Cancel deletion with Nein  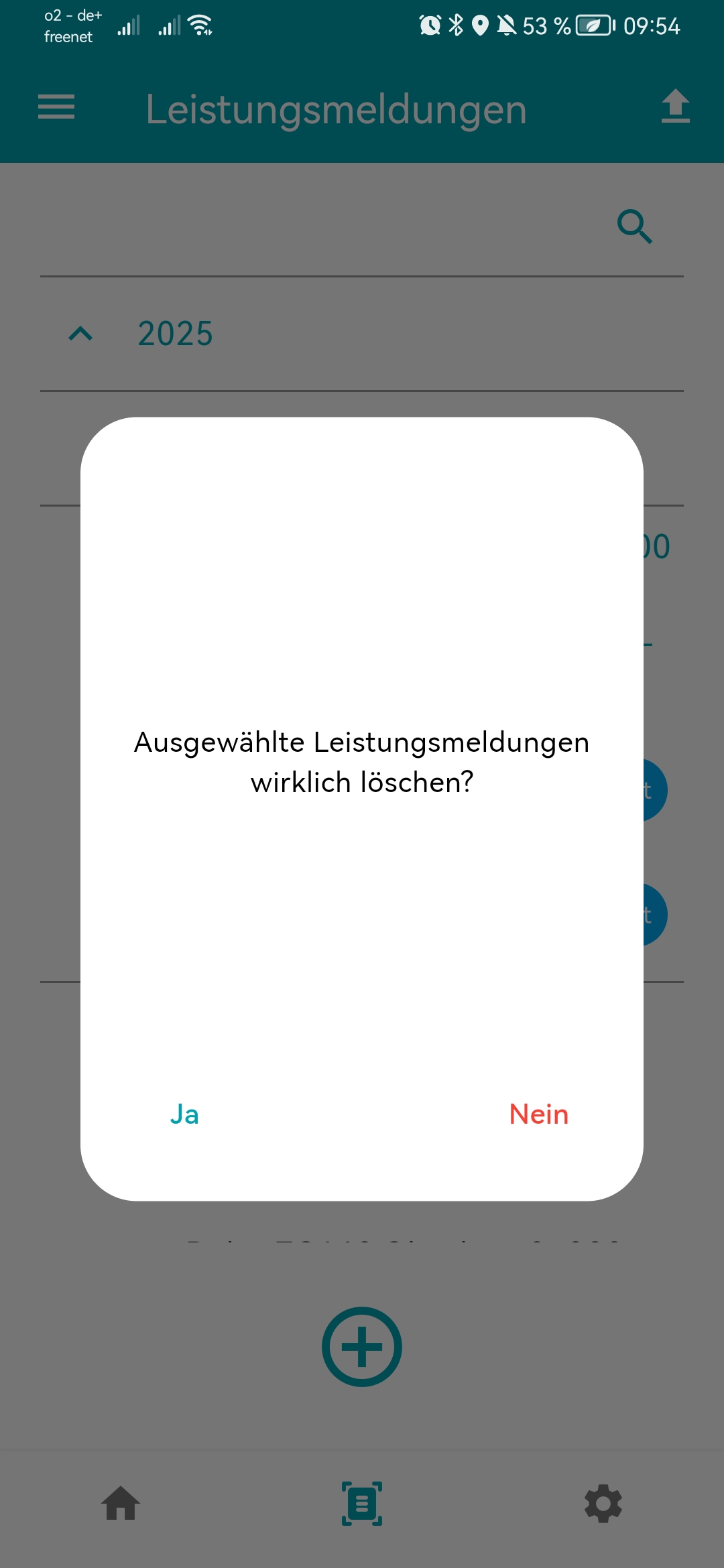pos(538,1114)
